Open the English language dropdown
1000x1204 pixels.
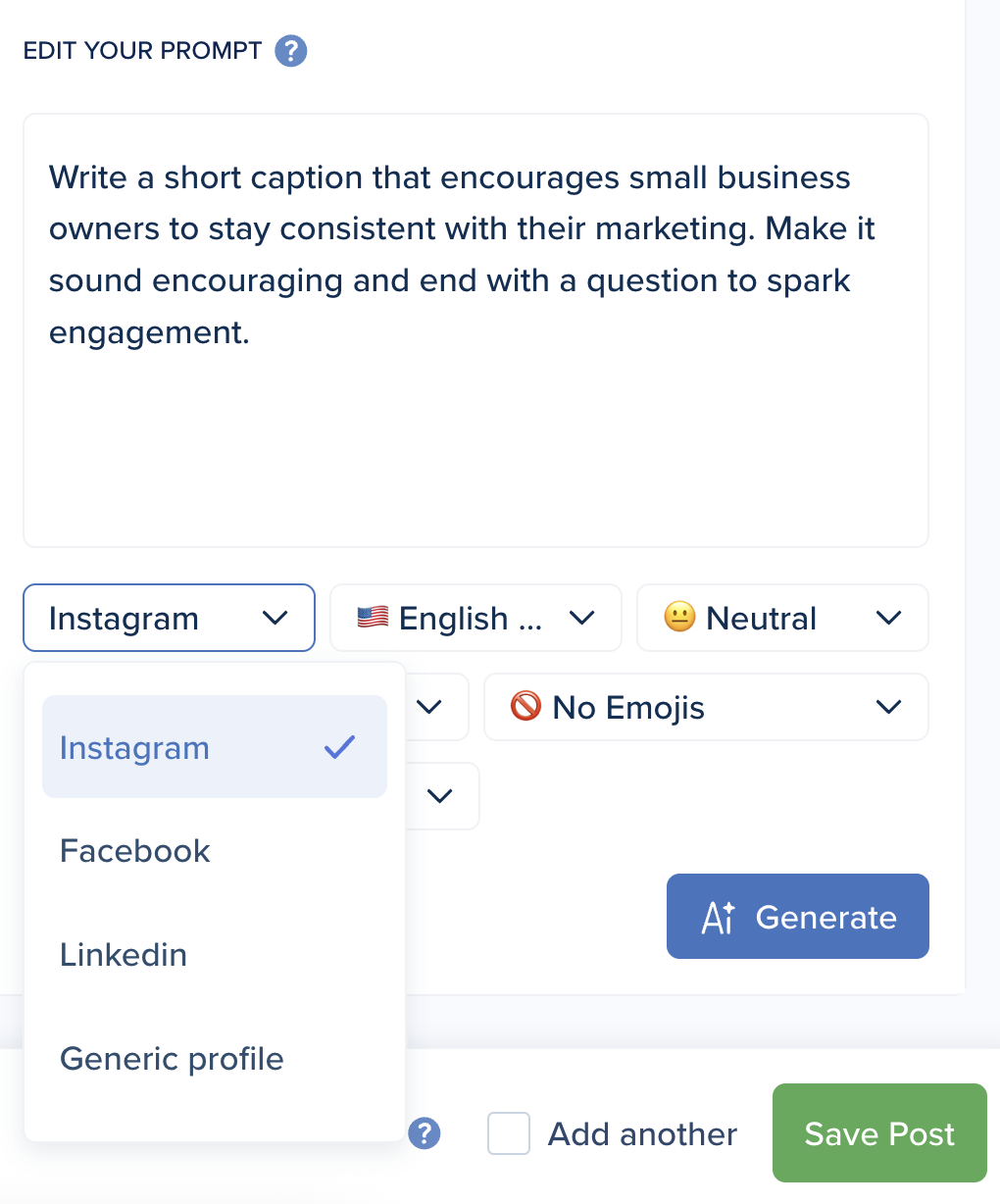pyautogui.click(x=475, y=619)
